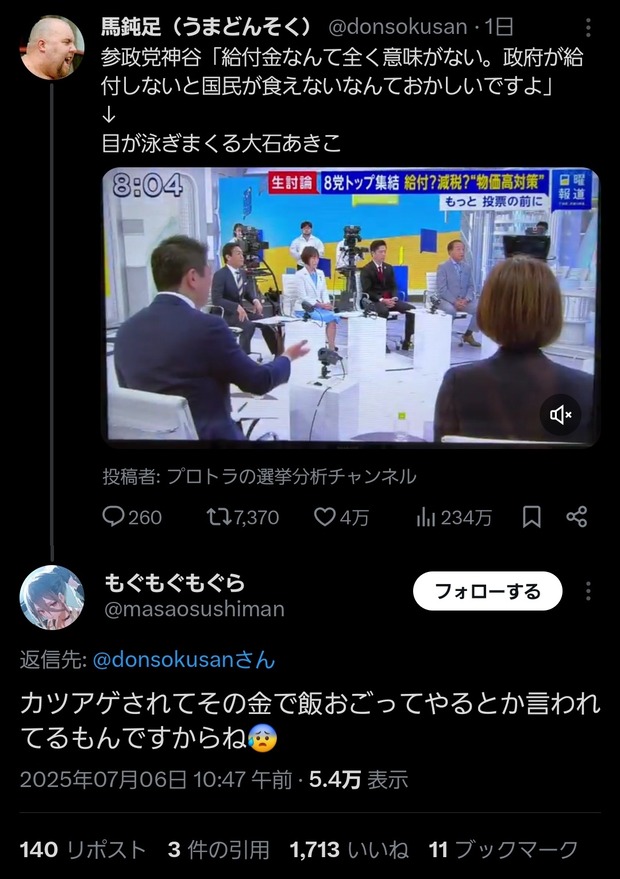This screenshot has height=879, width=620.
Task: Open もぐもぐもぐら's profile picture
Action: pos(52,597)
